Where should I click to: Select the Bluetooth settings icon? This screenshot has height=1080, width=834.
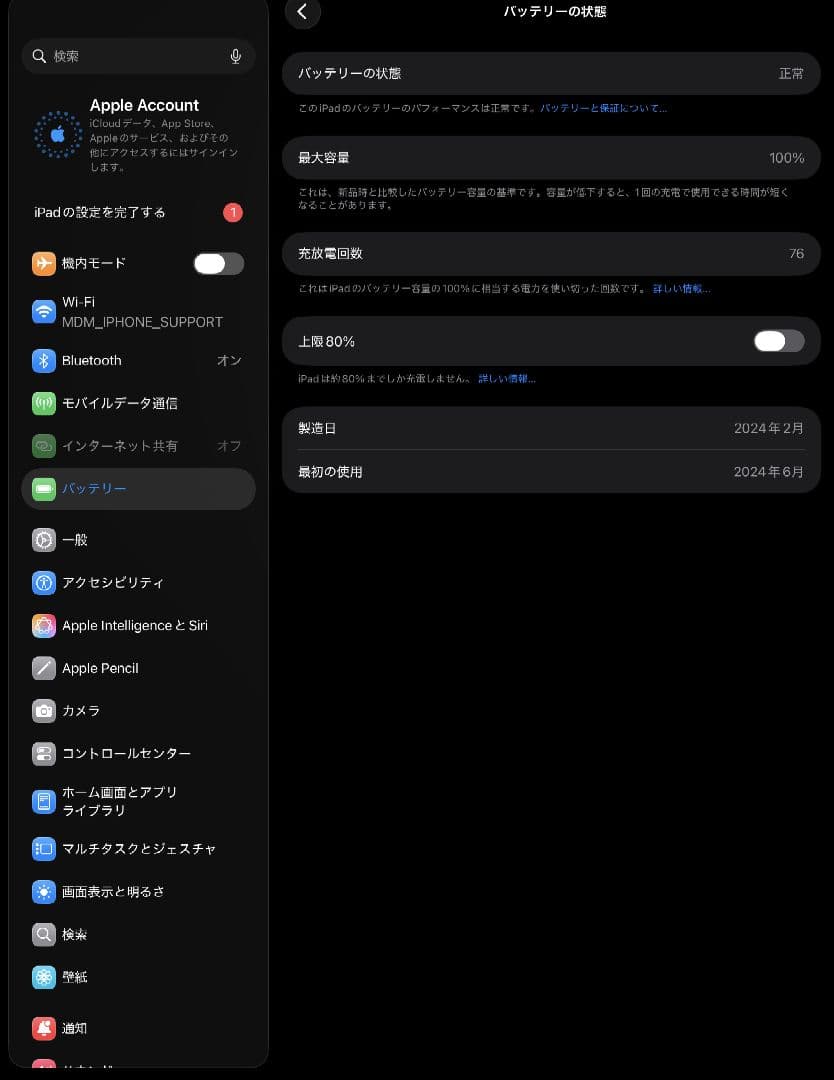point(44,360)
